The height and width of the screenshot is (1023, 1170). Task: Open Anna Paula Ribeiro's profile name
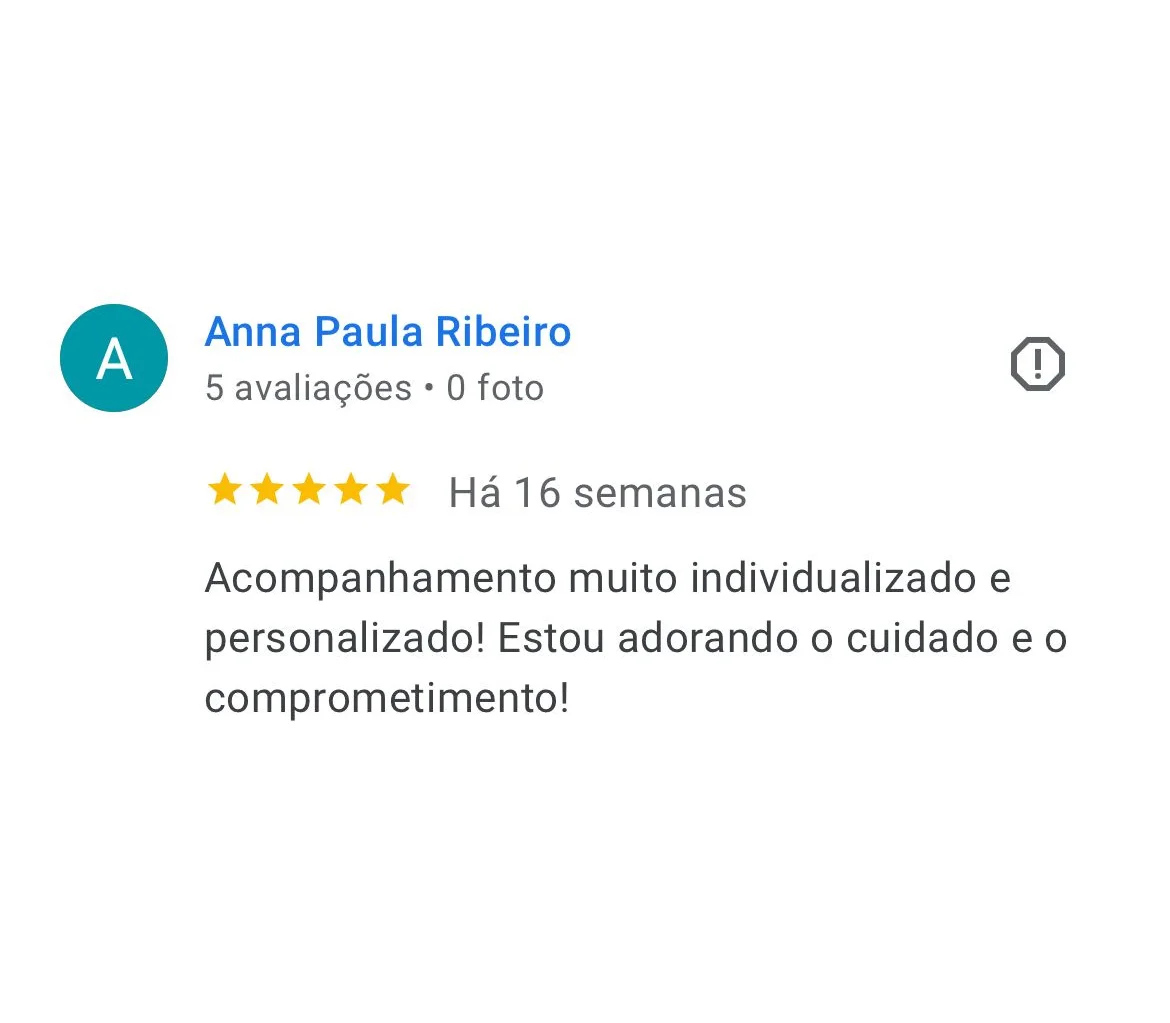[388, 332]
